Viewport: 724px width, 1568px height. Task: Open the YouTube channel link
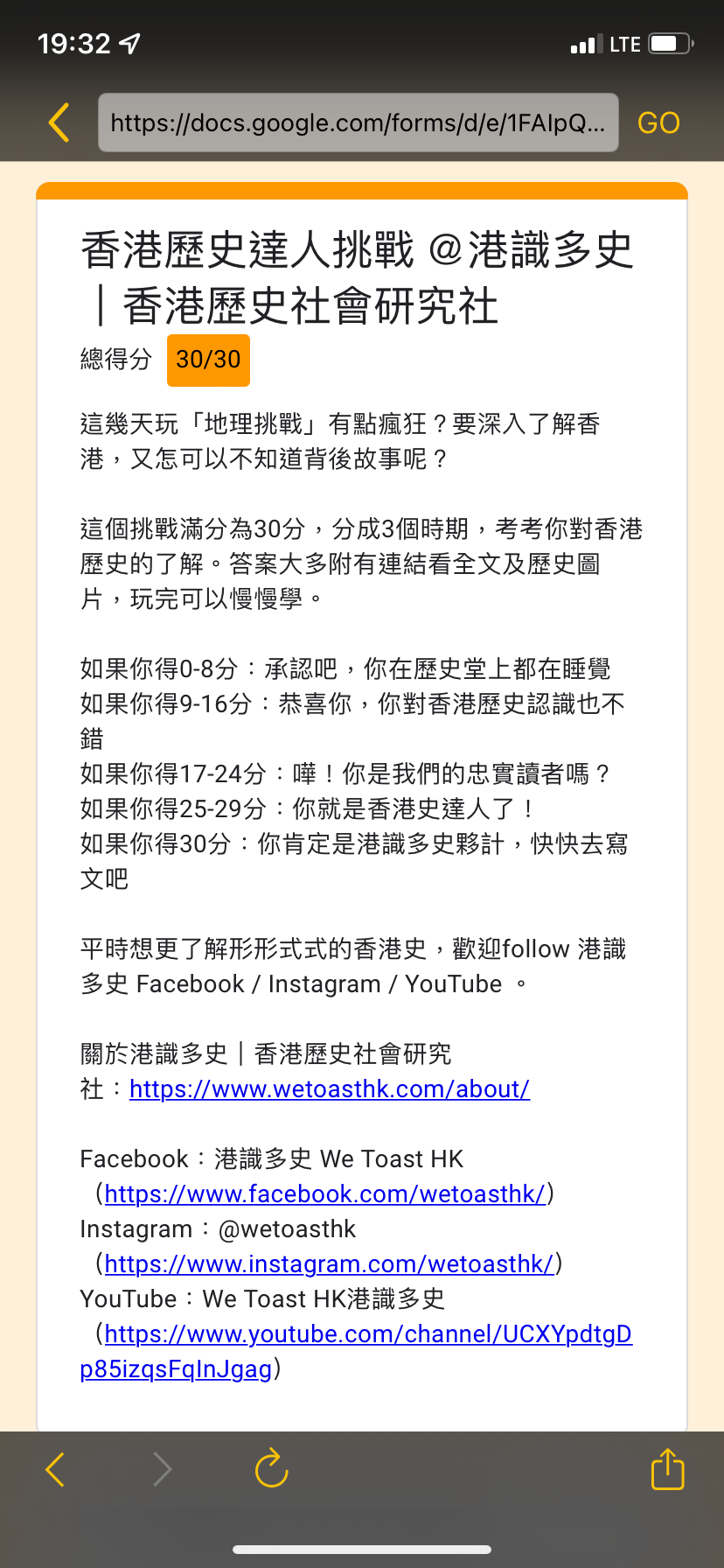(x=356, y=1351)
